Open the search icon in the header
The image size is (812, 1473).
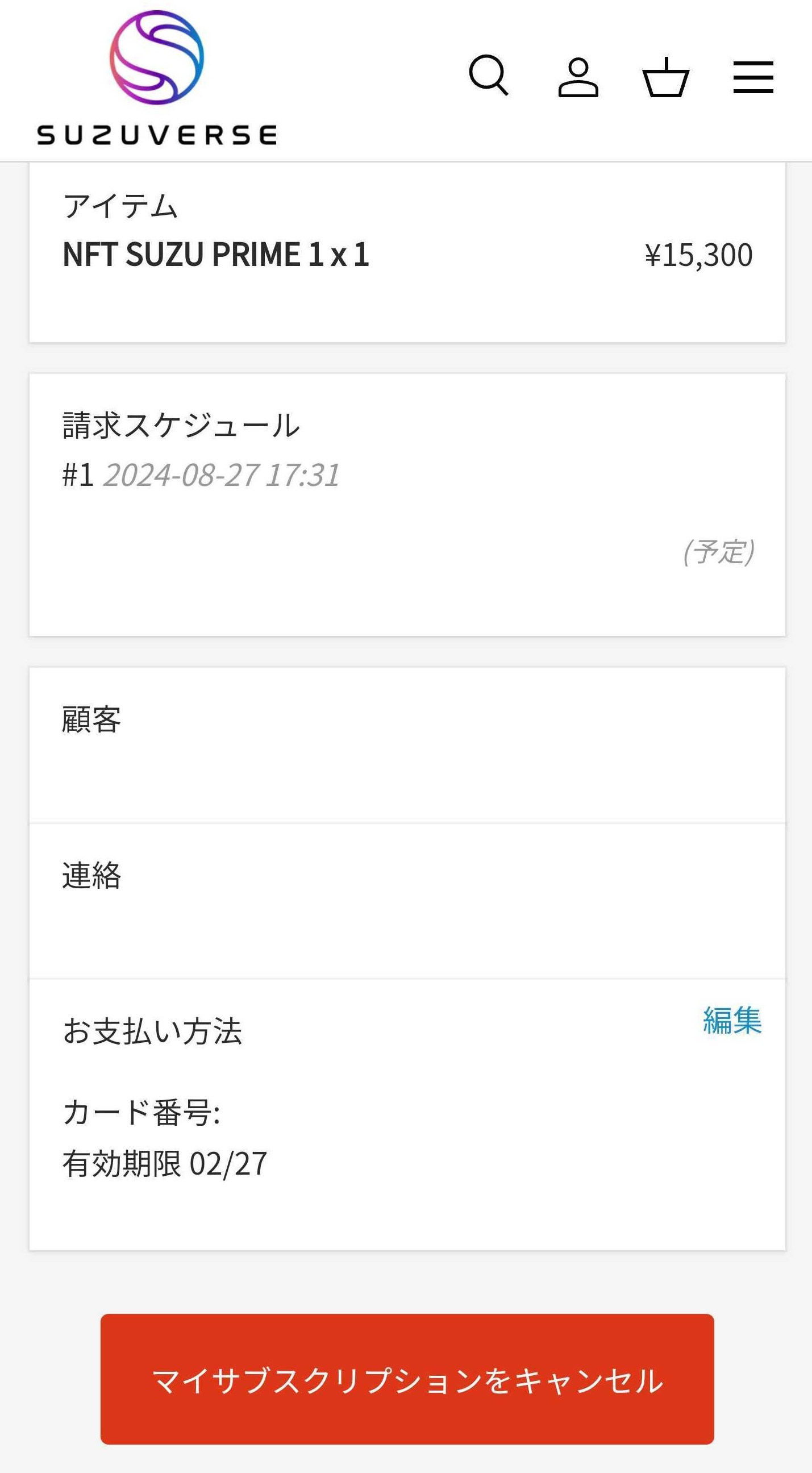488,76
